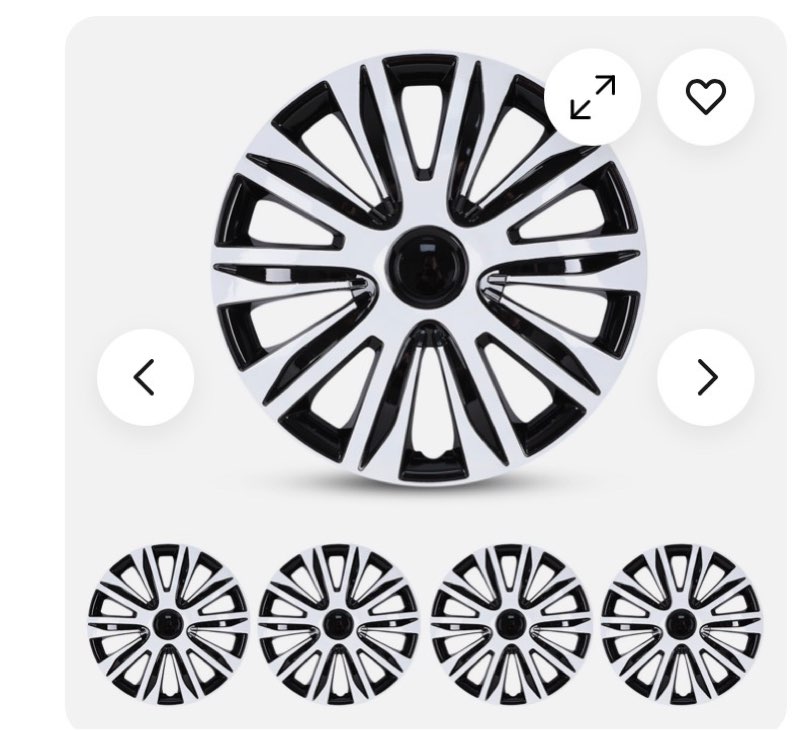Expand the hubcap image to fullscreen
The width and height of the screenshot is (800, 730).
tap(592, 97)
